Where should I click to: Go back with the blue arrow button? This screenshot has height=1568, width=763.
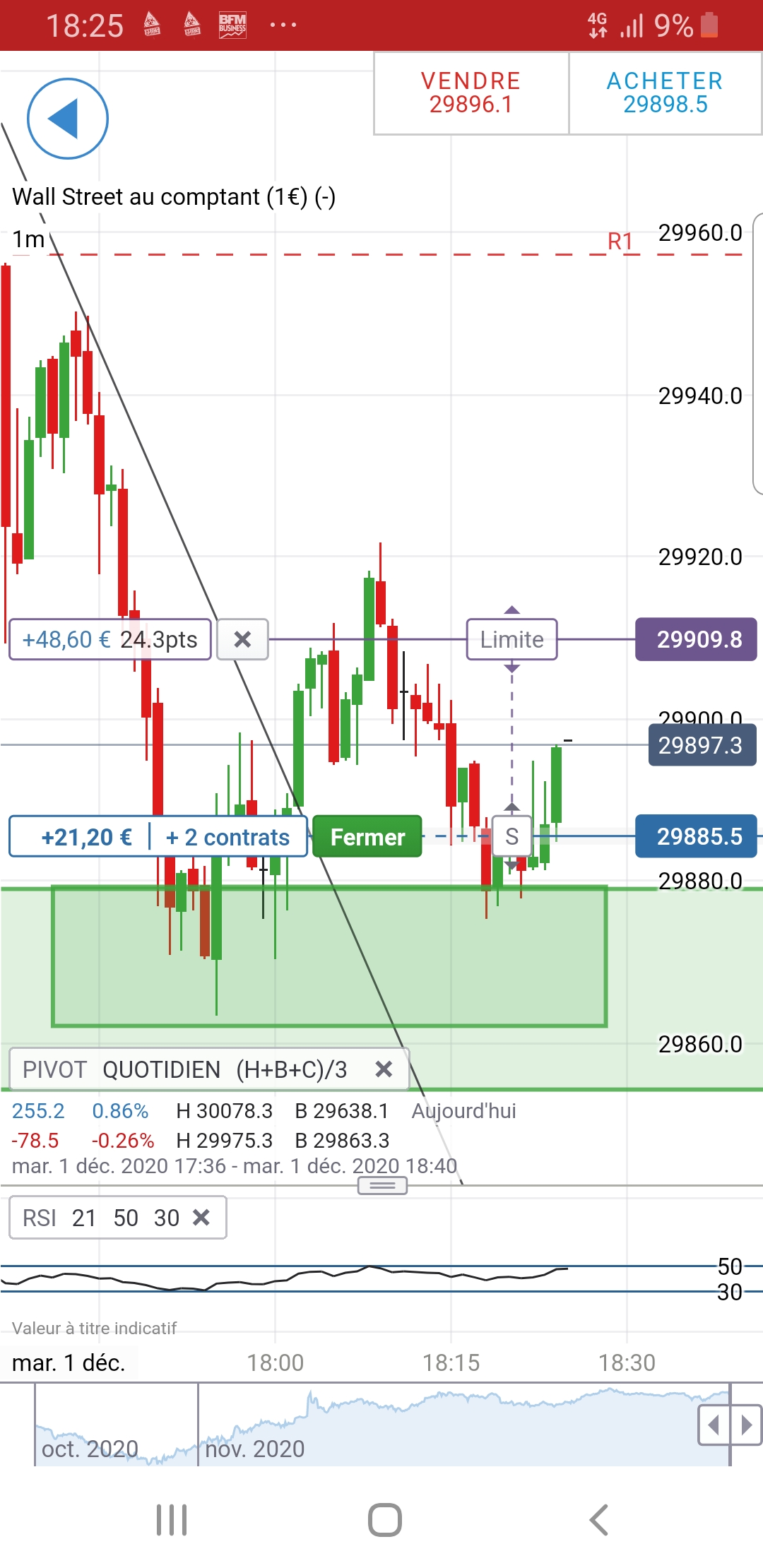(67, 119)
